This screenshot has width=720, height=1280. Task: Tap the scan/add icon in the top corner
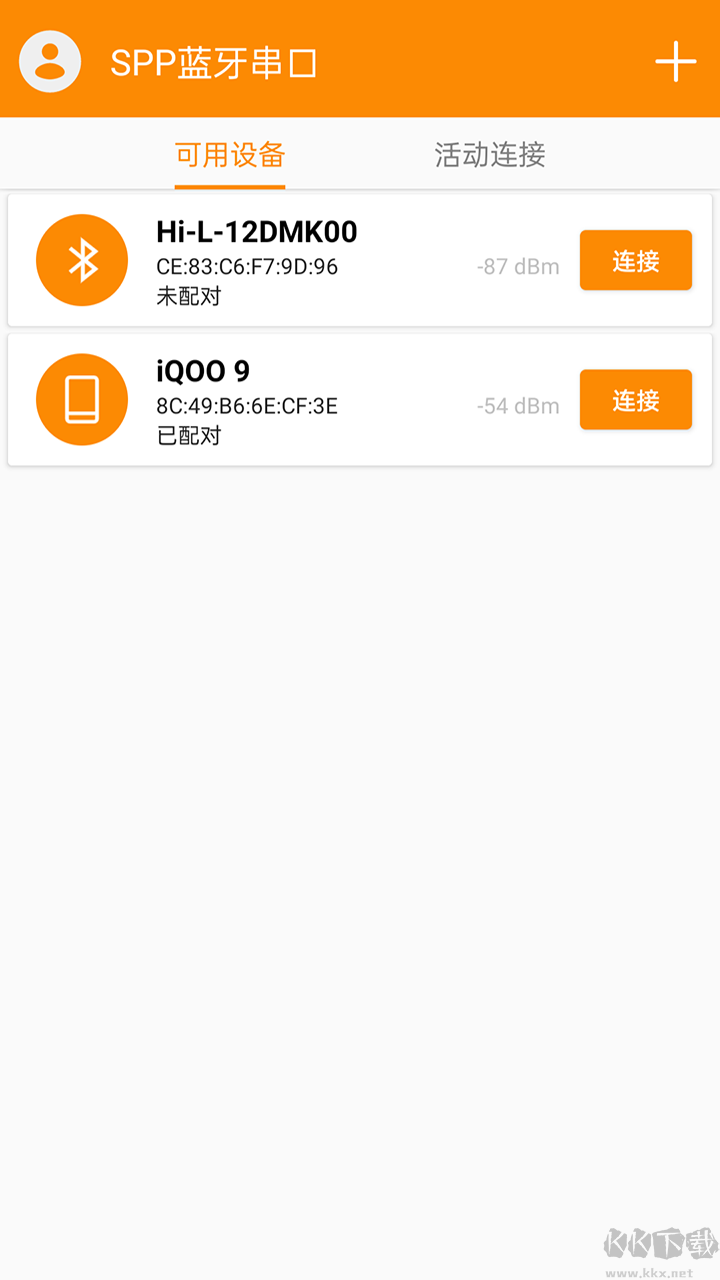coord(676,61)
